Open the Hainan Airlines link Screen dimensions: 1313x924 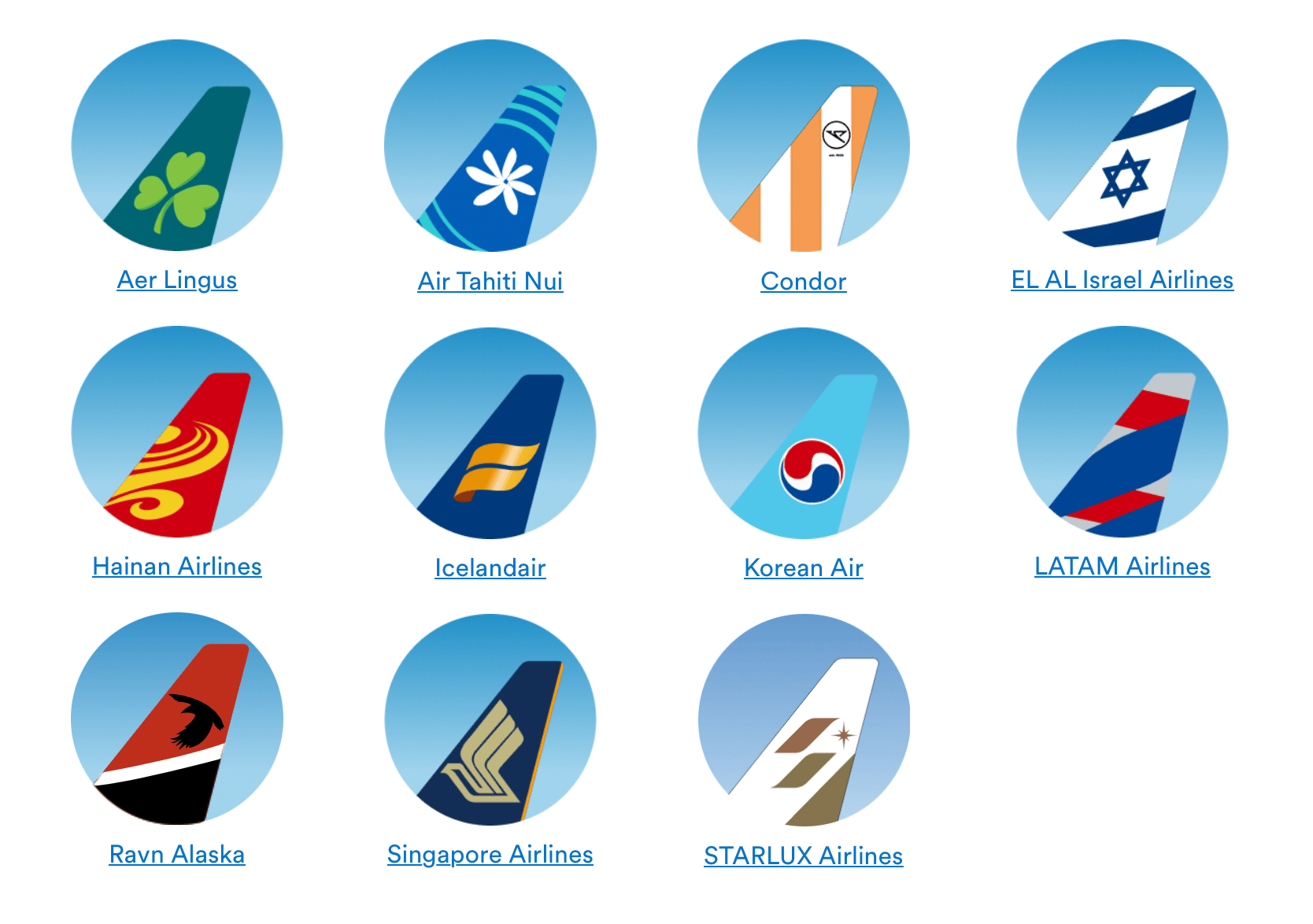[177, 566]
